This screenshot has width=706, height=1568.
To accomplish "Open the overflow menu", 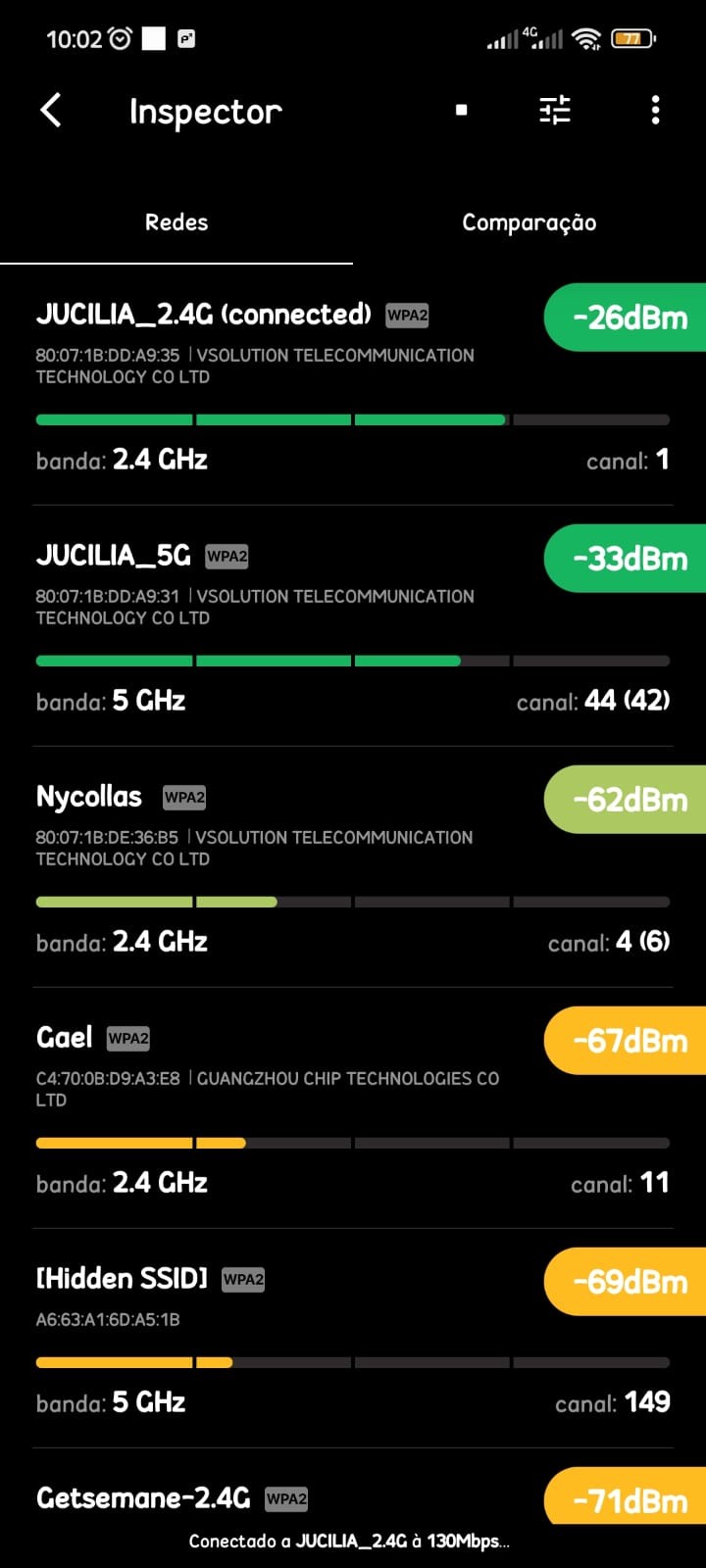I will [x=655, y=111].
